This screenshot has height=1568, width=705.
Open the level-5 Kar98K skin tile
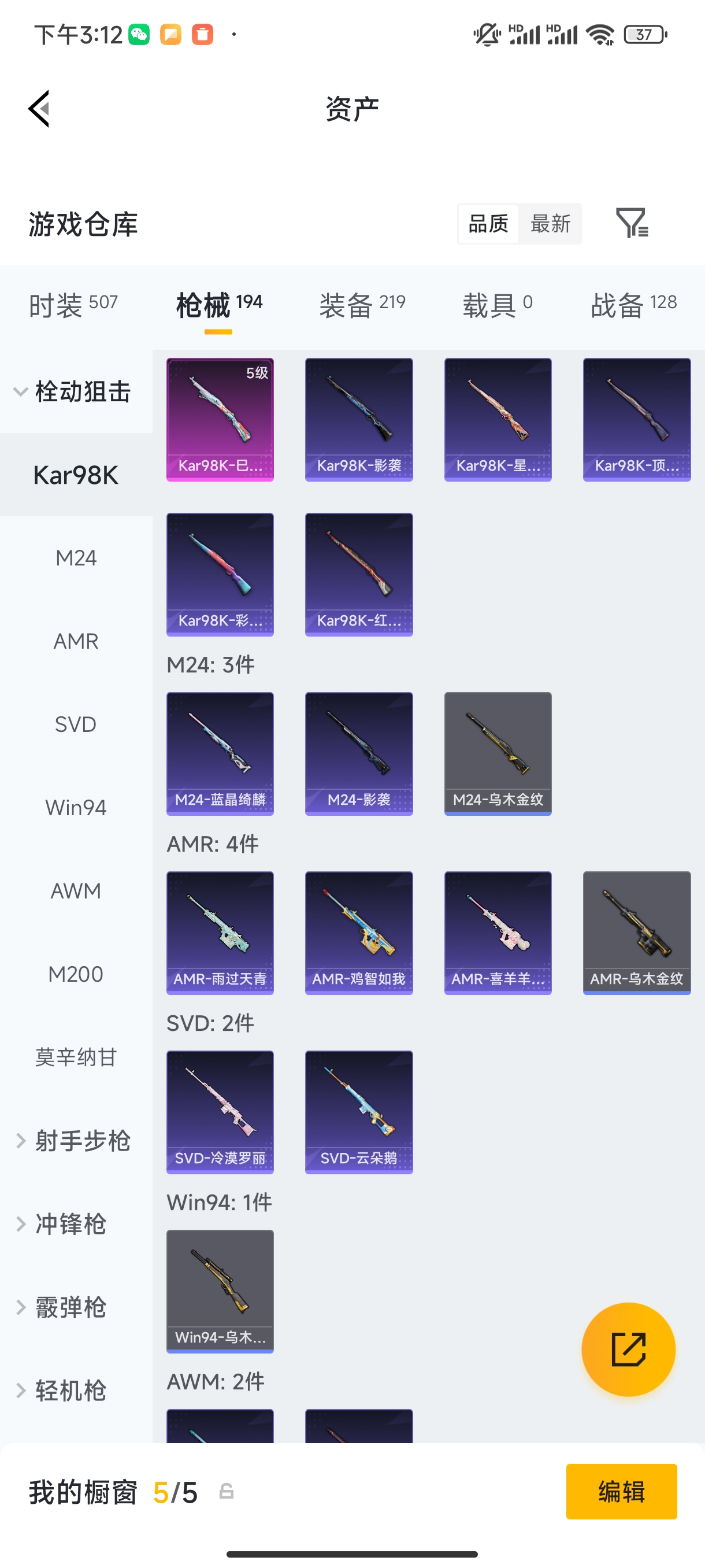click(x=220, y=419)
